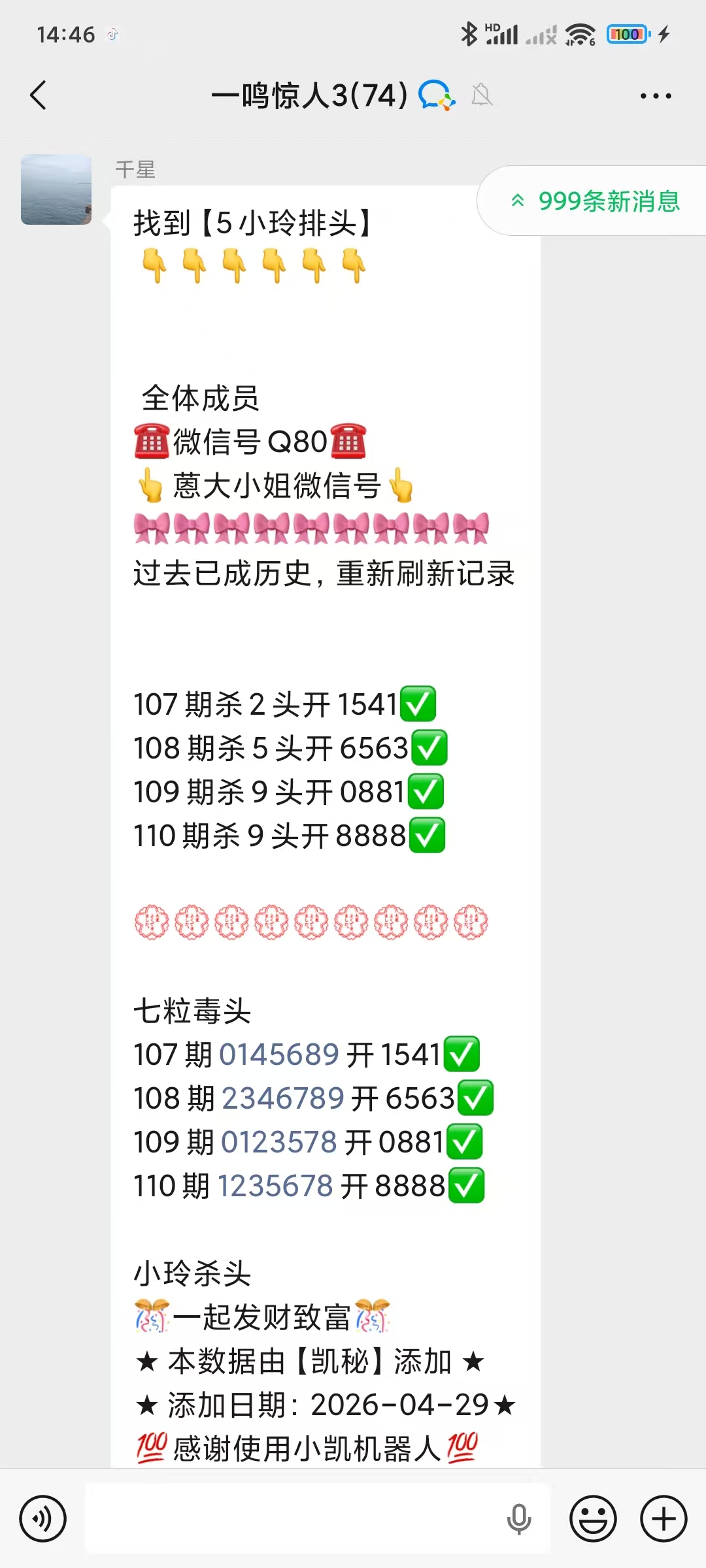Tap the number link 0145689
The image size is (706, 1568).
pyautogui.click(x=279, y=1054)
